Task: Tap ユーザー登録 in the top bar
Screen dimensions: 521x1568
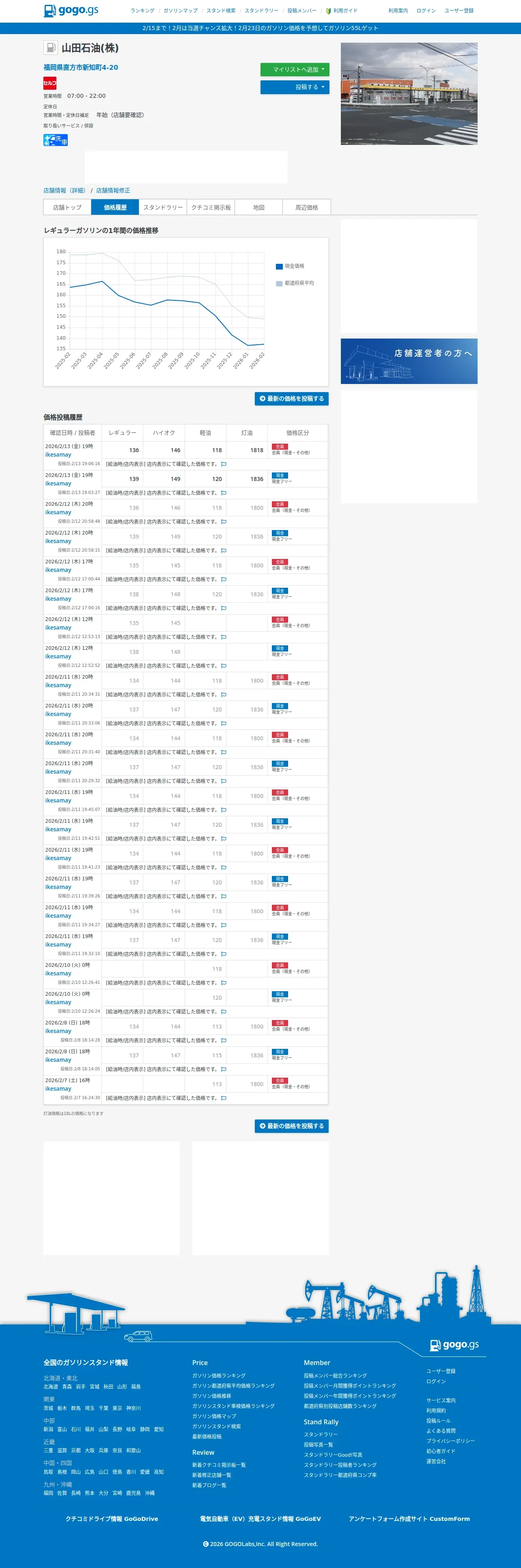Action: tap(459, 10)
